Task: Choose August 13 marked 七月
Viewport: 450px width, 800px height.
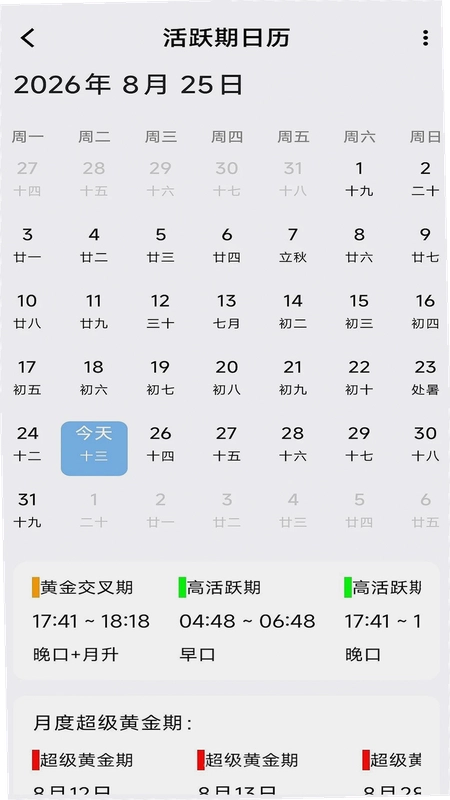Action: (x=227, y=311)
